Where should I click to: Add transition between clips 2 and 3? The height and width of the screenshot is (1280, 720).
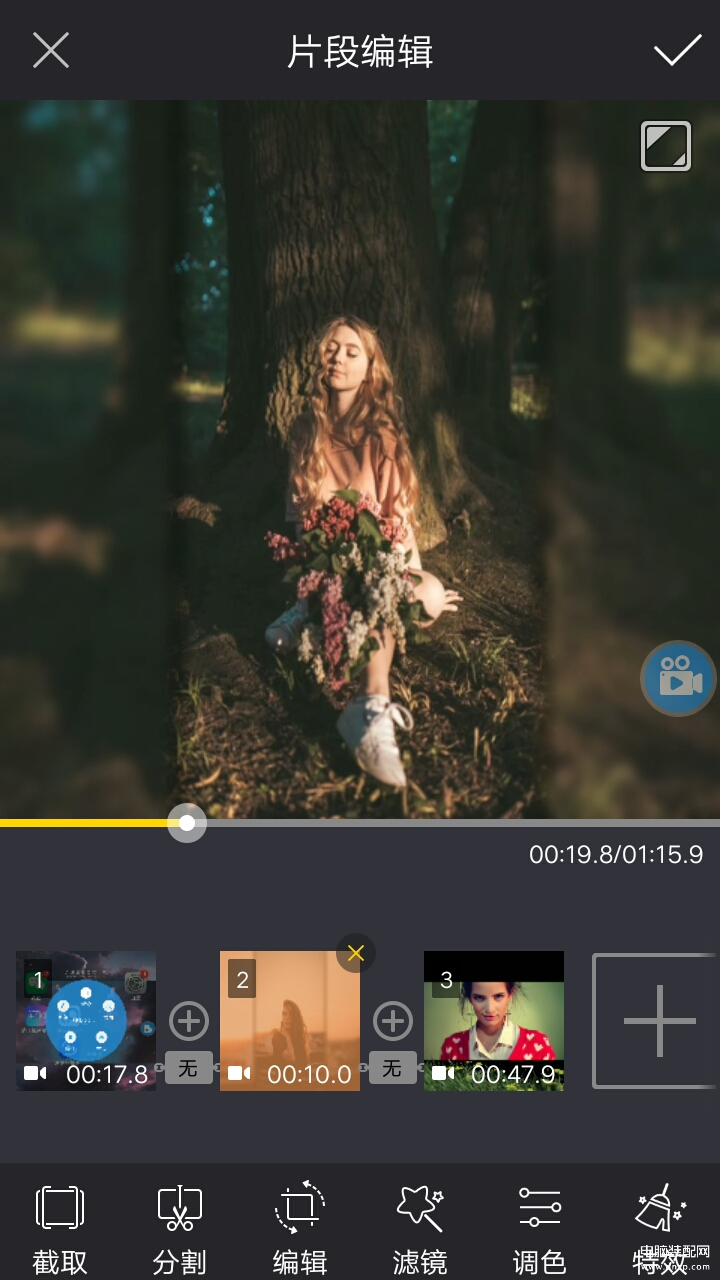click(x=392, y=1021)
